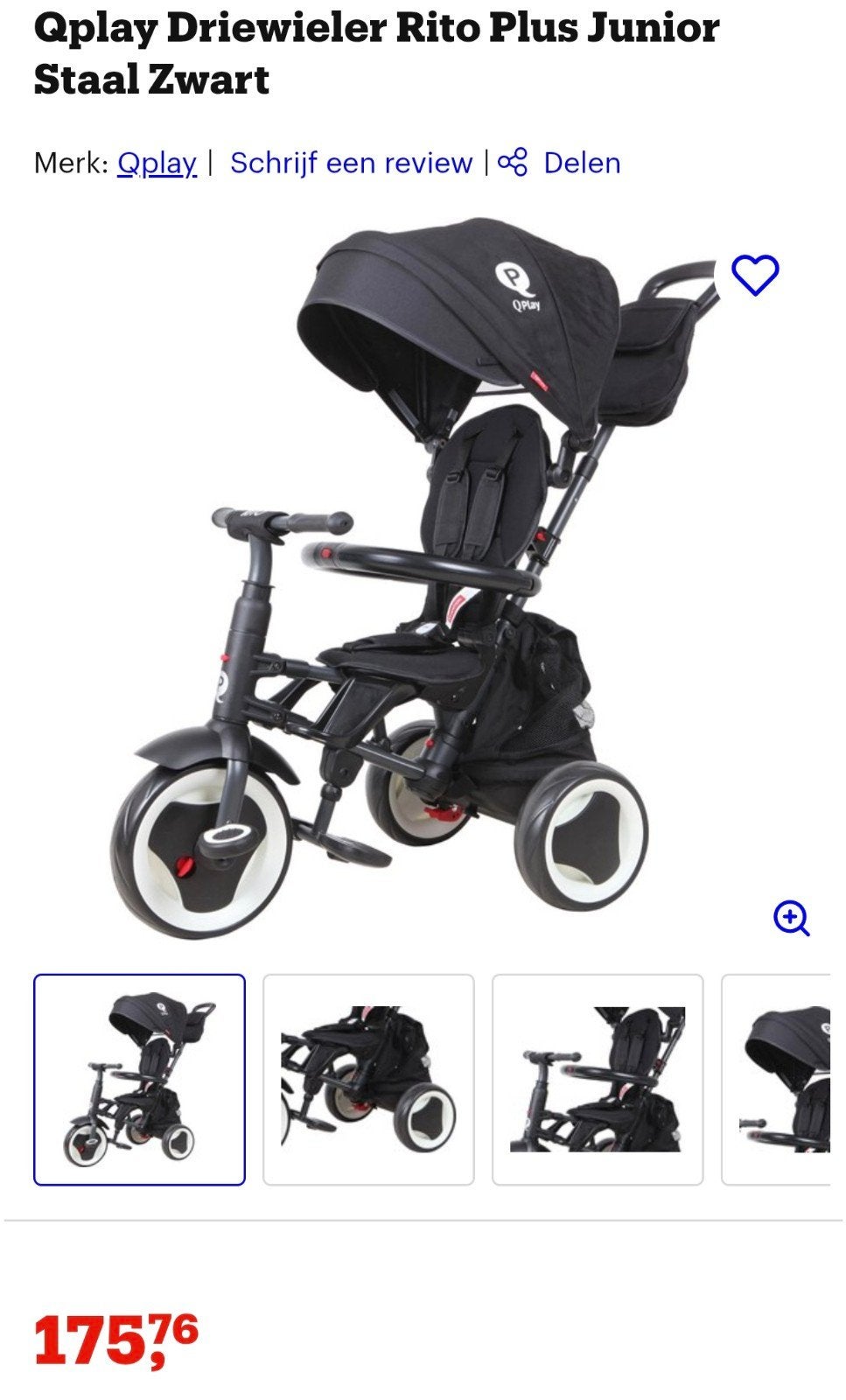846x1400 pixels.
Task: Select the third thumbnail showing safety bar
Action: click(x=598, y=1080)
